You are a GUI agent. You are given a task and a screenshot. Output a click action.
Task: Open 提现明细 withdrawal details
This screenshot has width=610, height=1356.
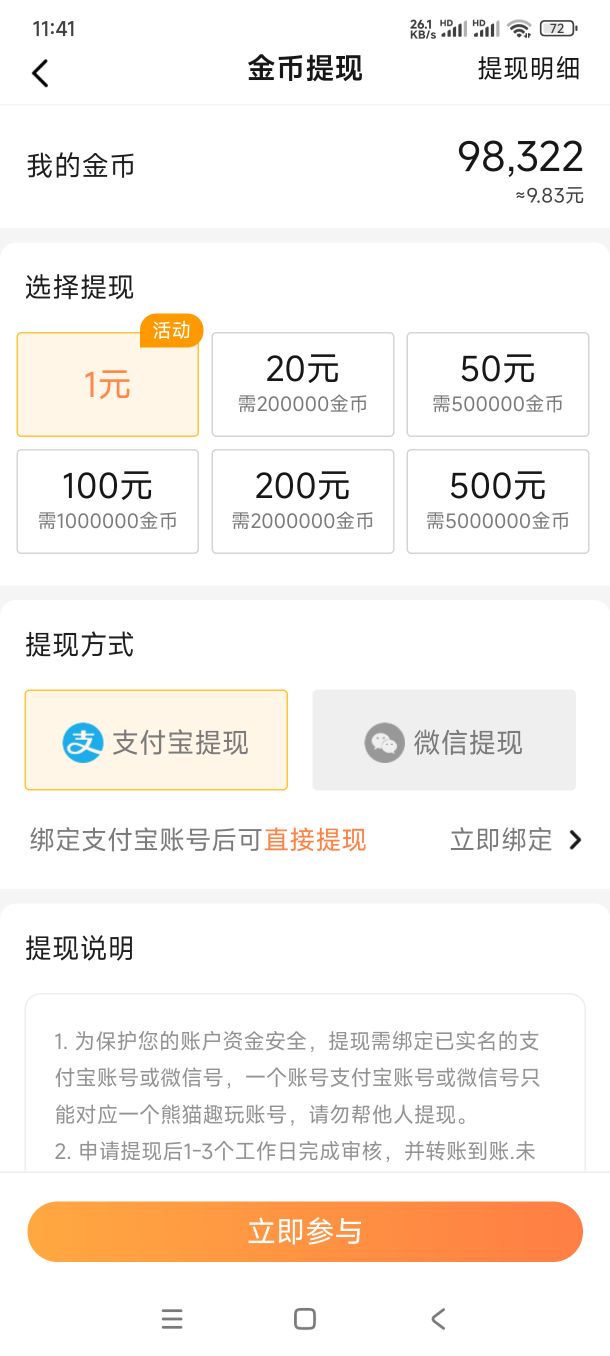coord(528,69)
